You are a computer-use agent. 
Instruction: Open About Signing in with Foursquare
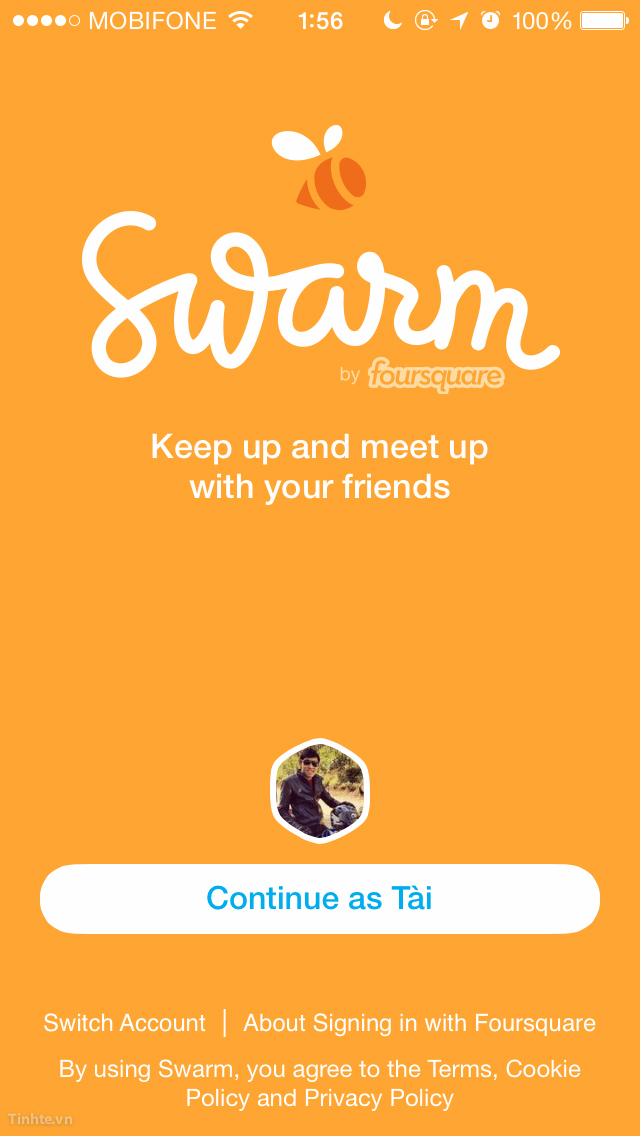(x=419, y=1023)
